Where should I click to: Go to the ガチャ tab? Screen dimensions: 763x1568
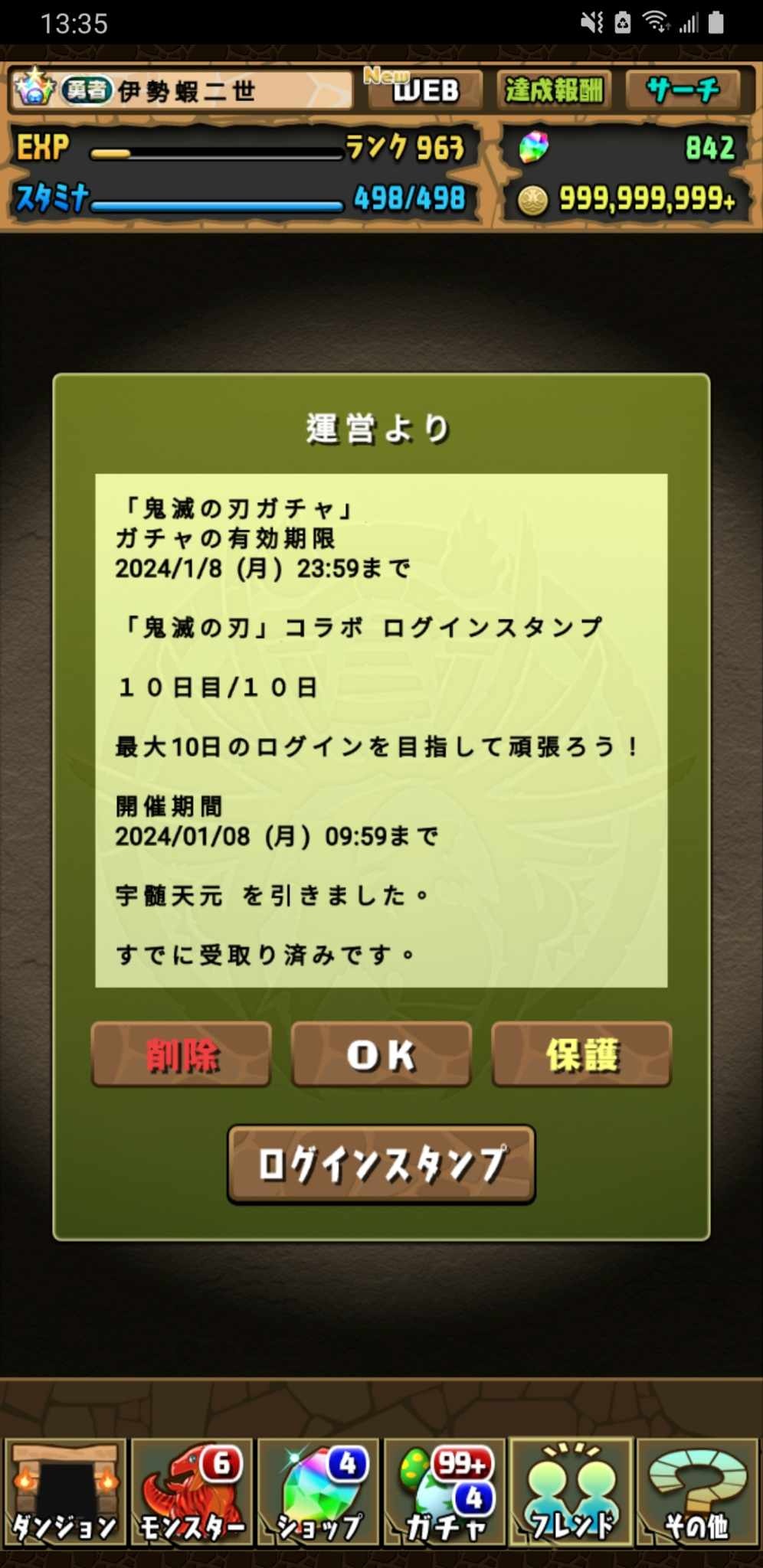coord(444,1491)
